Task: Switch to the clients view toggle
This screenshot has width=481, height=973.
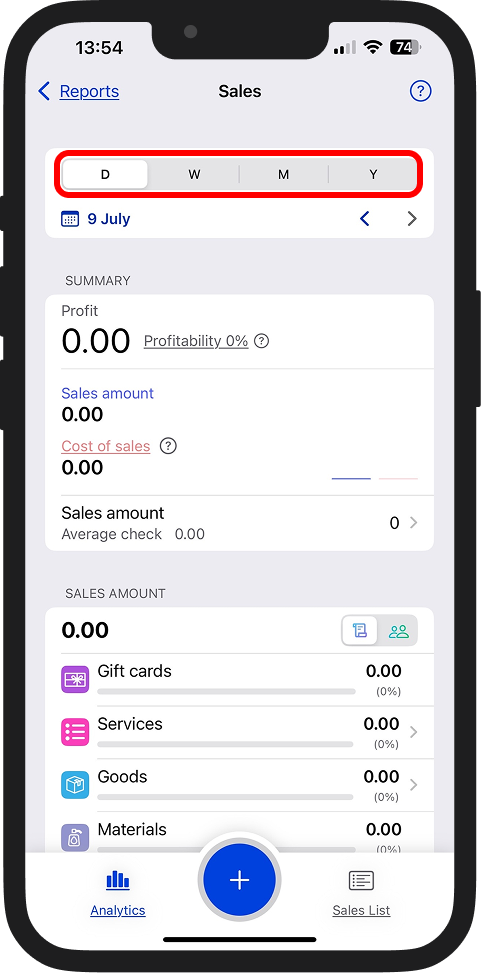Action: coord(398,631)
